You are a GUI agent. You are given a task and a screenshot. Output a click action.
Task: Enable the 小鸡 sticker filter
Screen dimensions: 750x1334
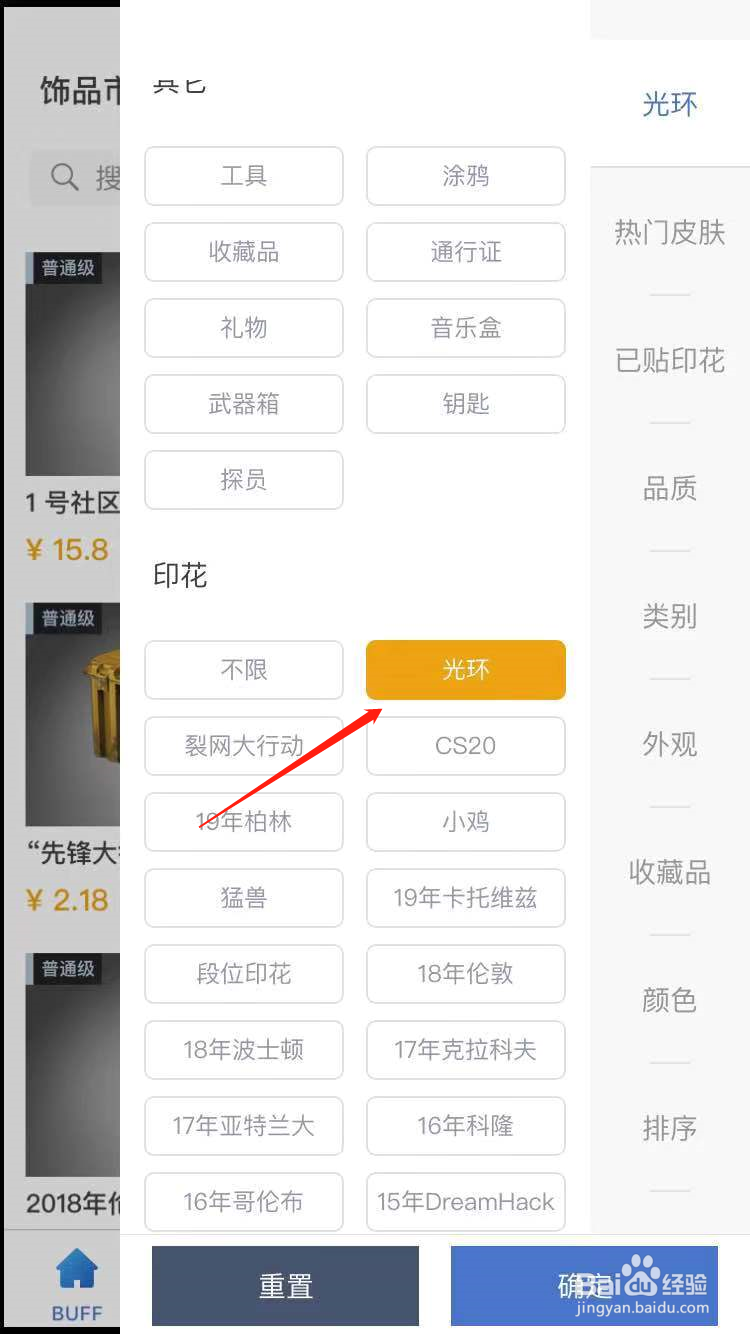[465, 822]
